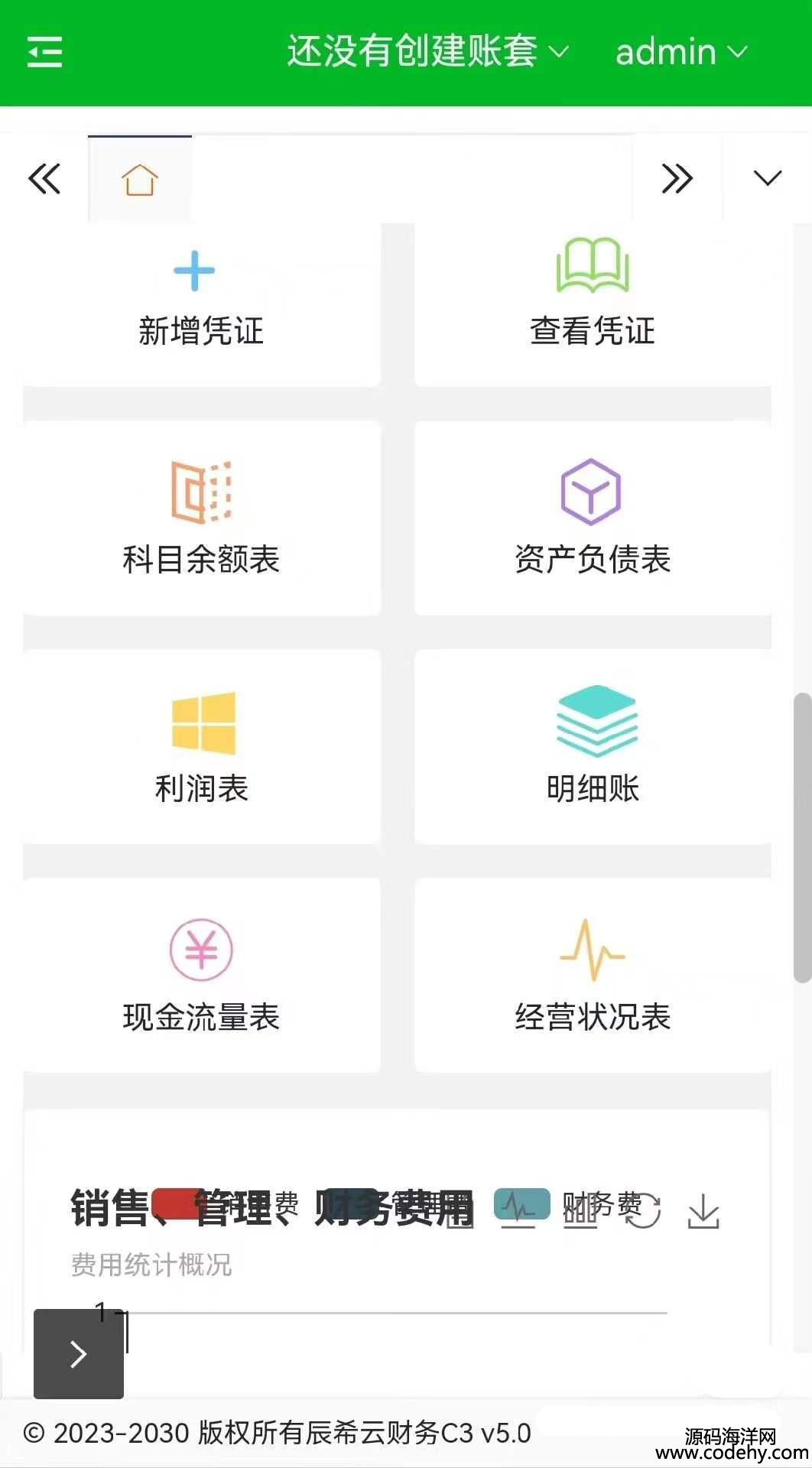Tap the dark right-arrow floating button
Viewport: 812px width, 1468px height.
coord(79,1353)
